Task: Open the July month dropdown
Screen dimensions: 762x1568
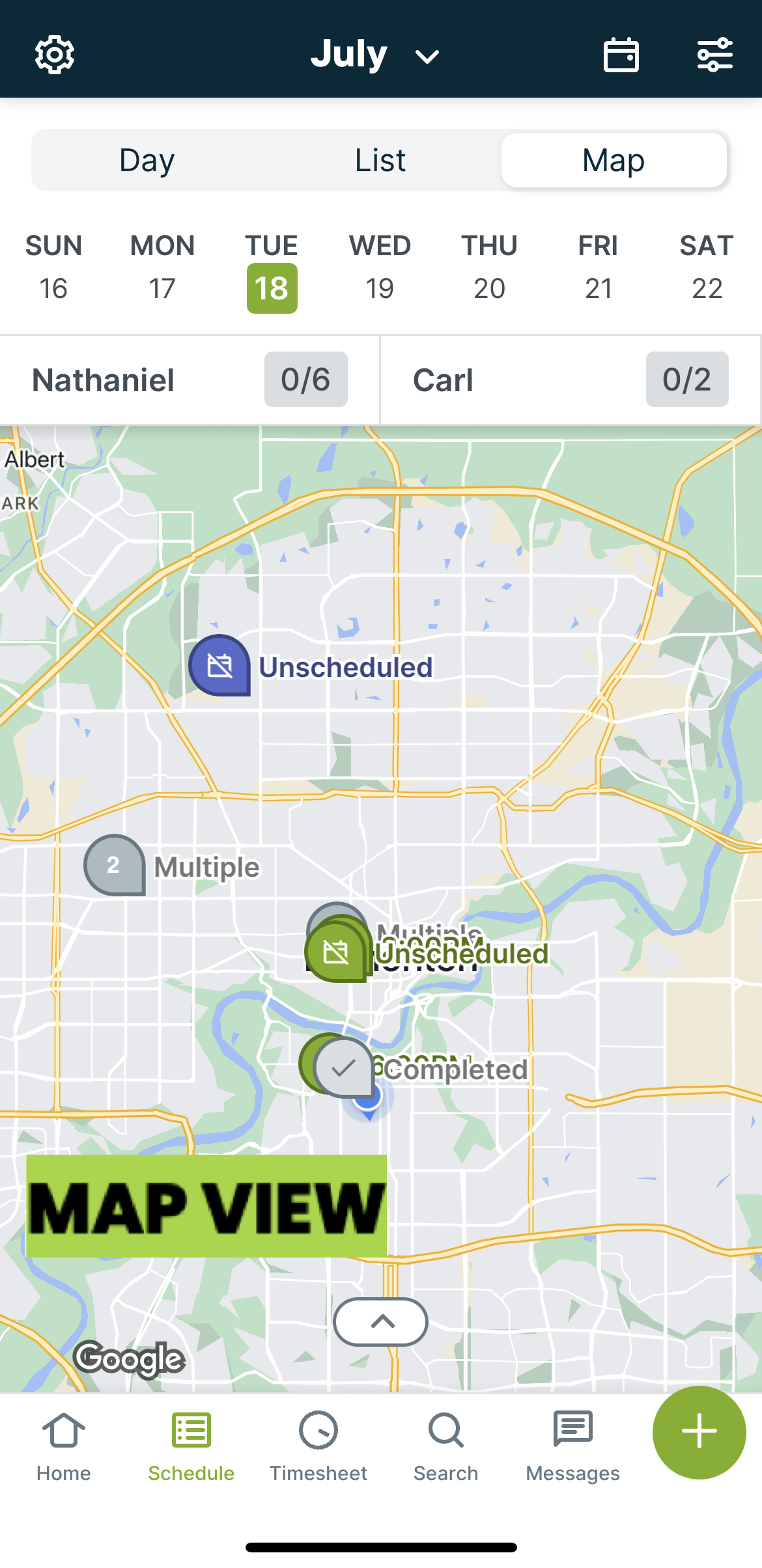Action: point(374,55)
